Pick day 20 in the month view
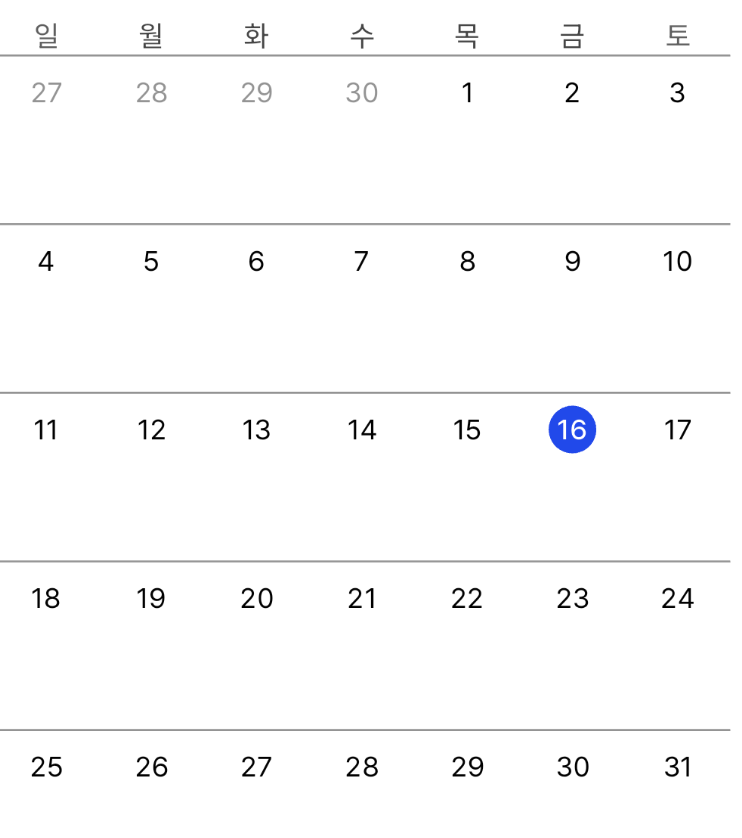 (x=256, y=599)
